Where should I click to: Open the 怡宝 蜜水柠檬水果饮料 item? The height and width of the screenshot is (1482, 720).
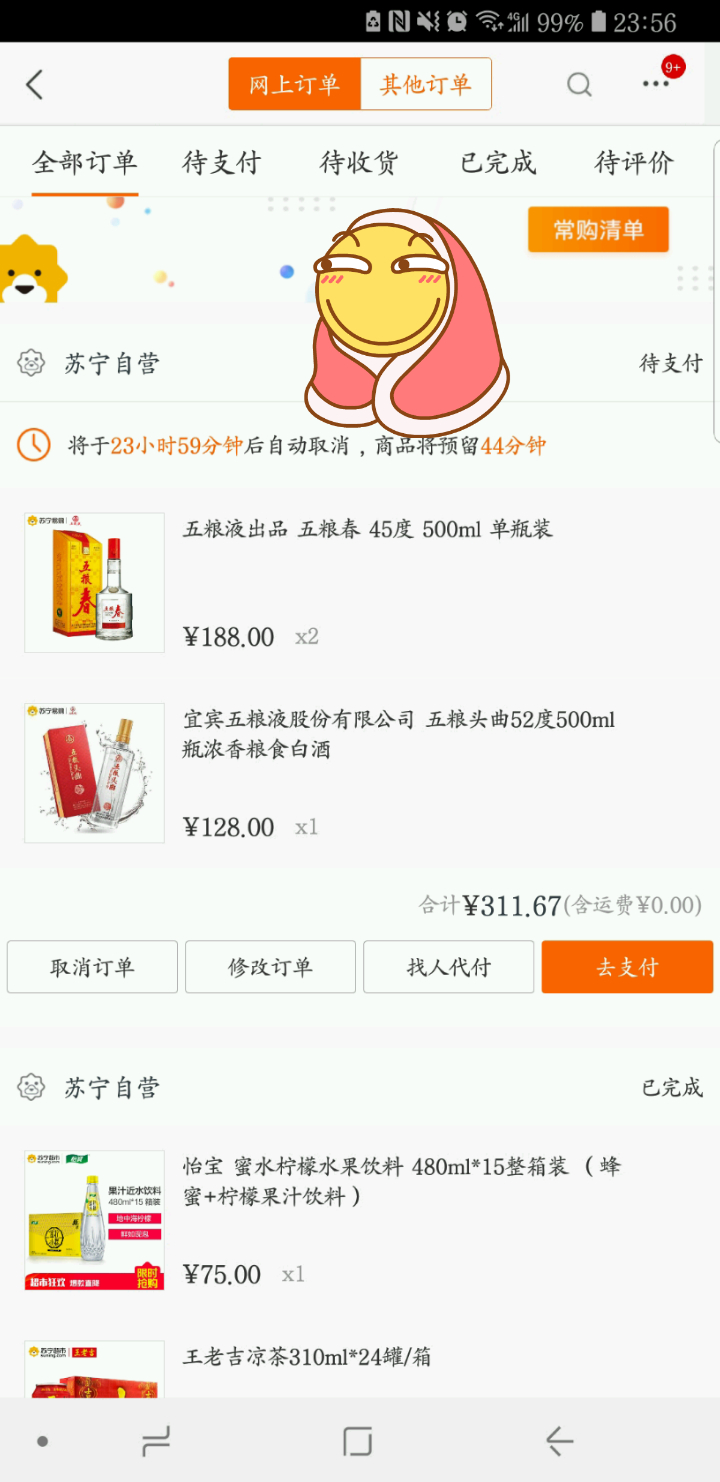pyautogui.click(x=400, y=1181)
